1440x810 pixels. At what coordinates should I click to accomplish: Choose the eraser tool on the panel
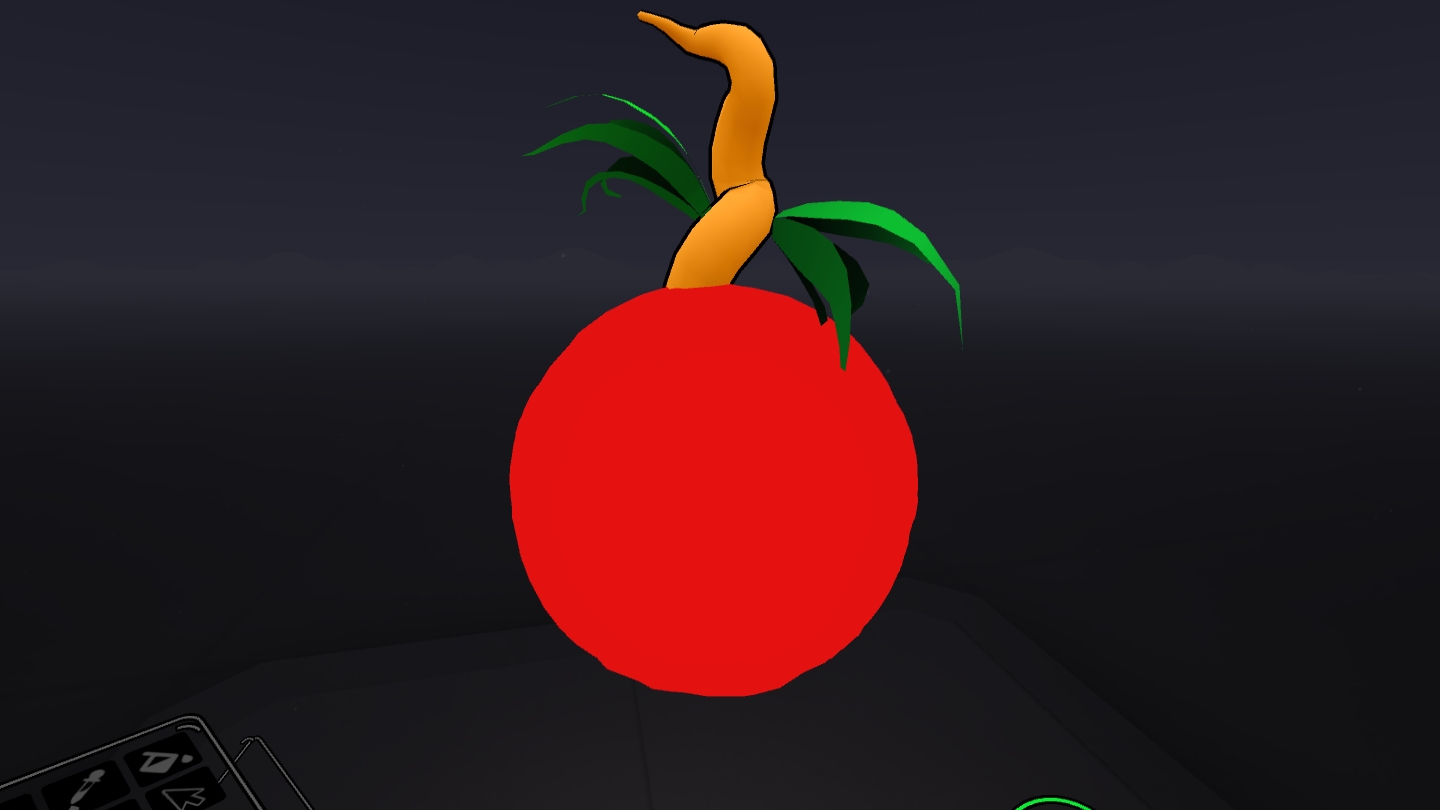[x=165, y=761]
